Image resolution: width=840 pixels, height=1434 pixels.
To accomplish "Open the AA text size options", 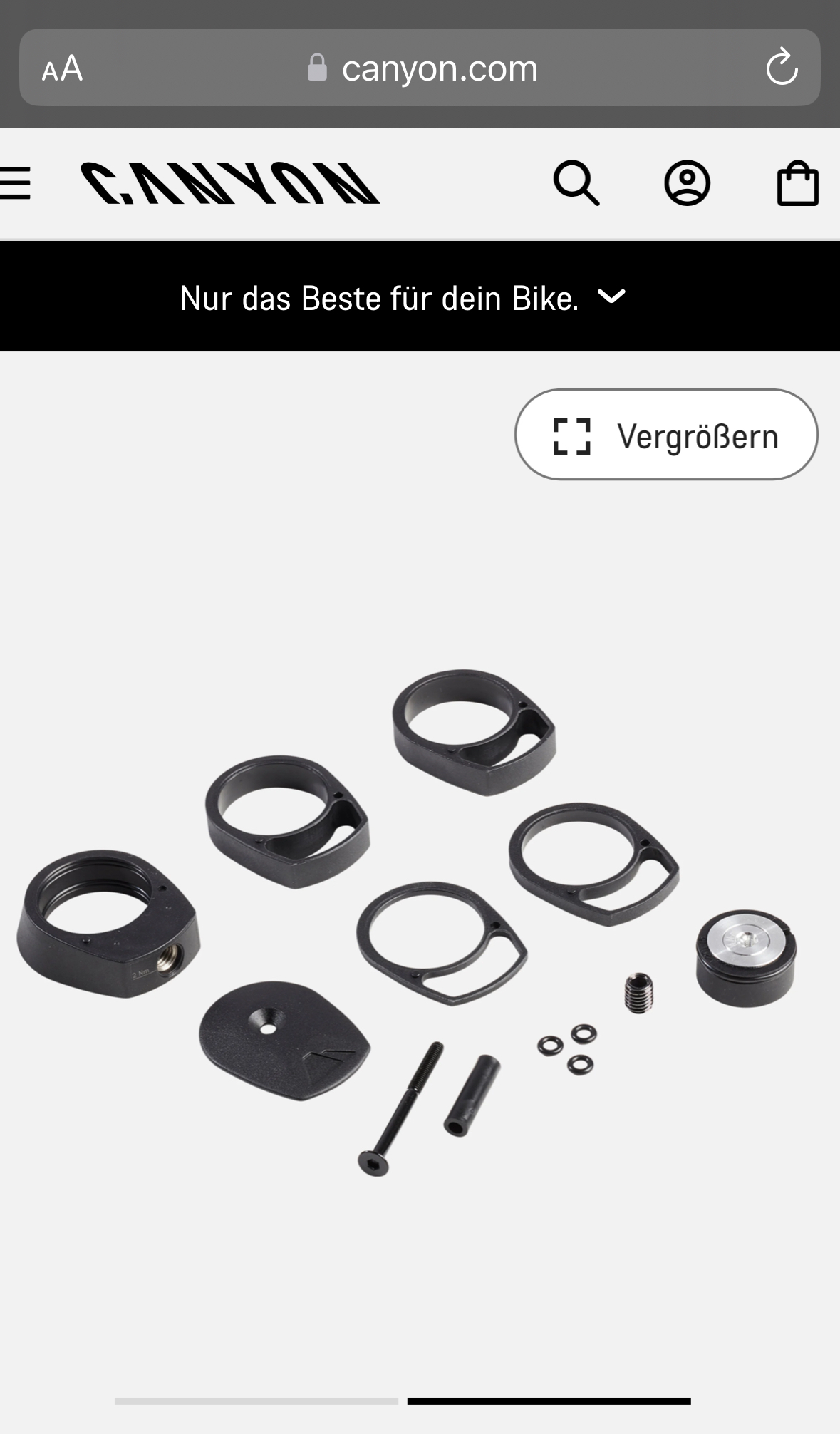I will tap(62, 69).
